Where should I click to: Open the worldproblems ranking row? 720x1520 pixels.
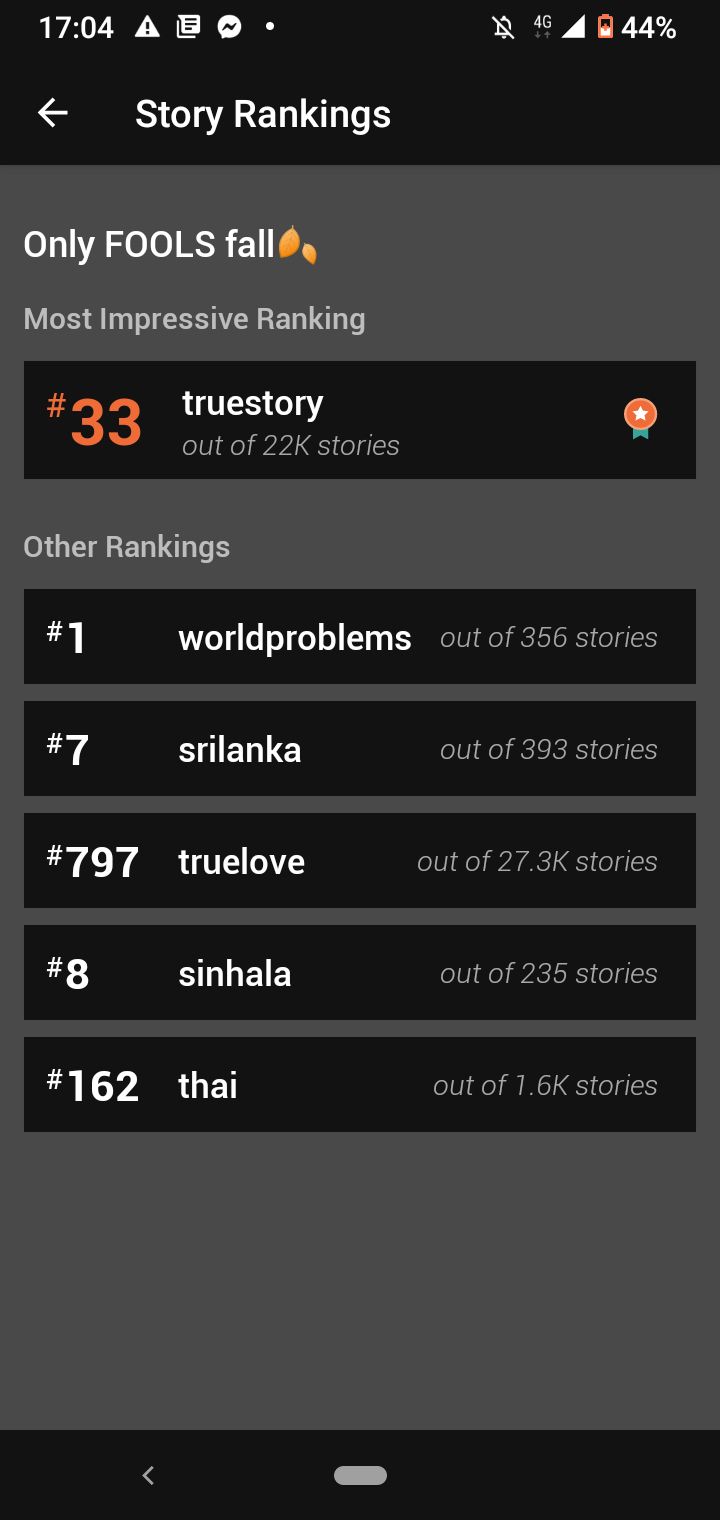[x=360, y=637]
